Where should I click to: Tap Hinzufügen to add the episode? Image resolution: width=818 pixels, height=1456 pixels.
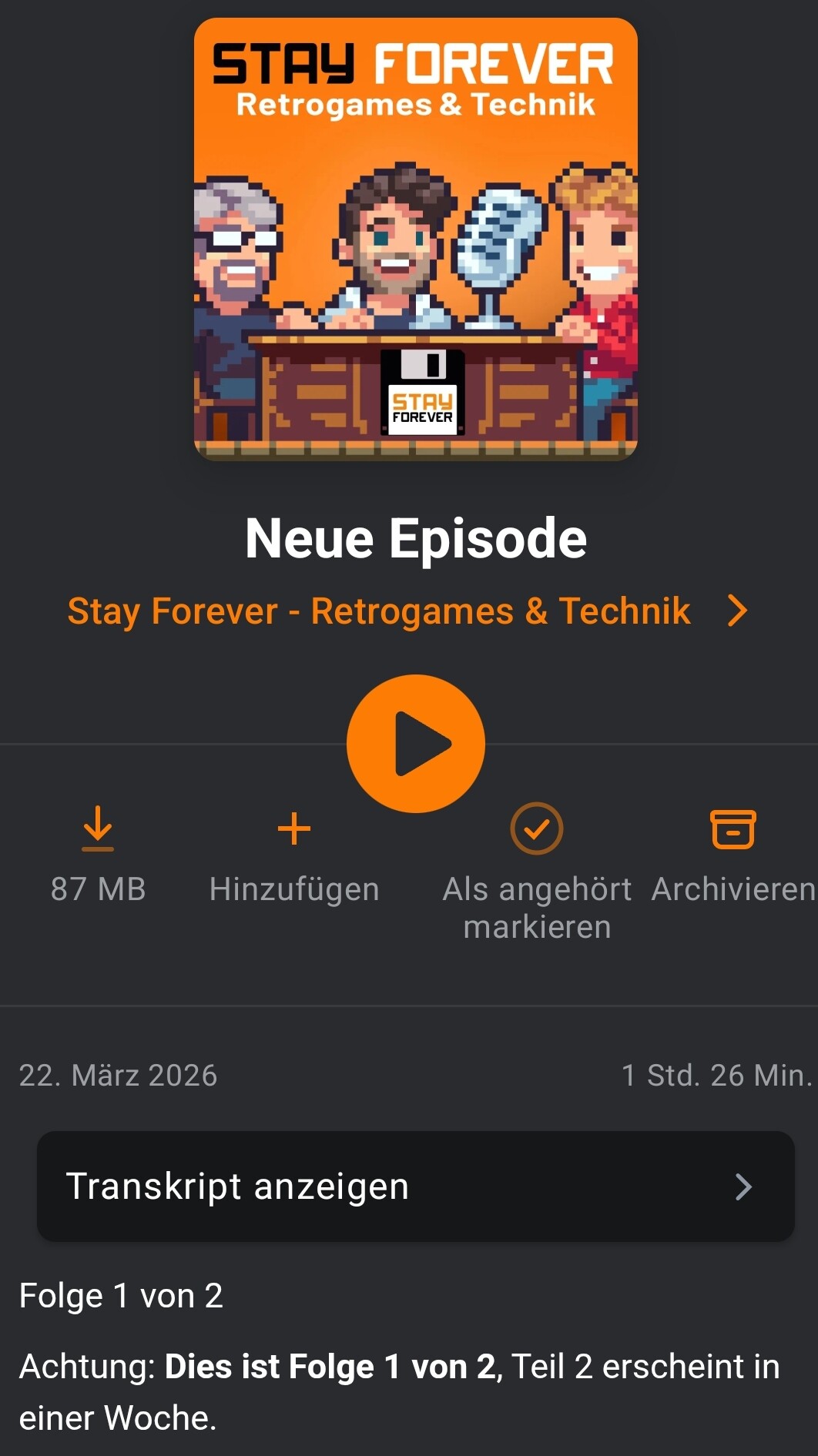294,829
